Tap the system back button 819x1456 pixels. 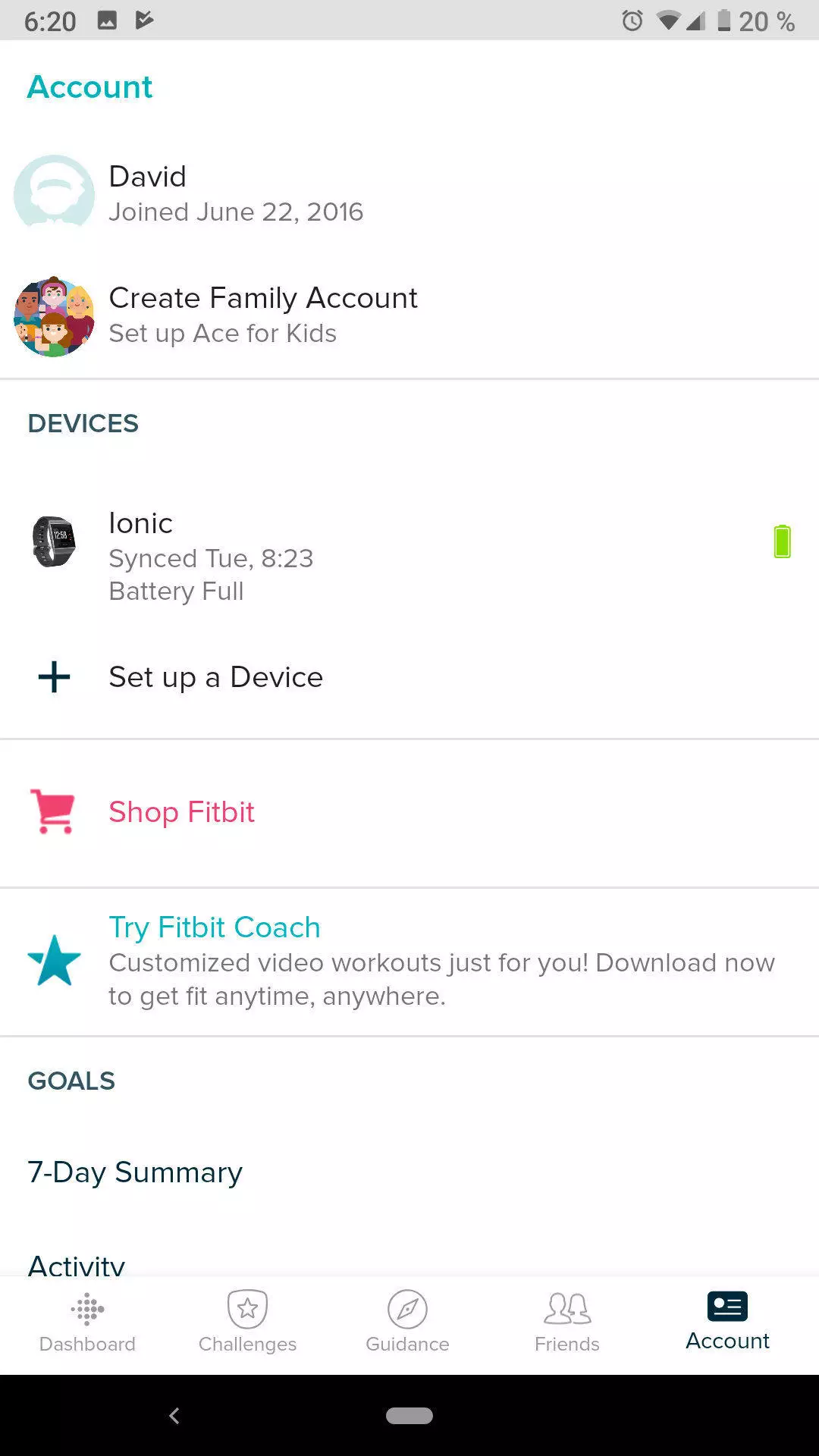pyautogui.click(x=174, y=1416)
